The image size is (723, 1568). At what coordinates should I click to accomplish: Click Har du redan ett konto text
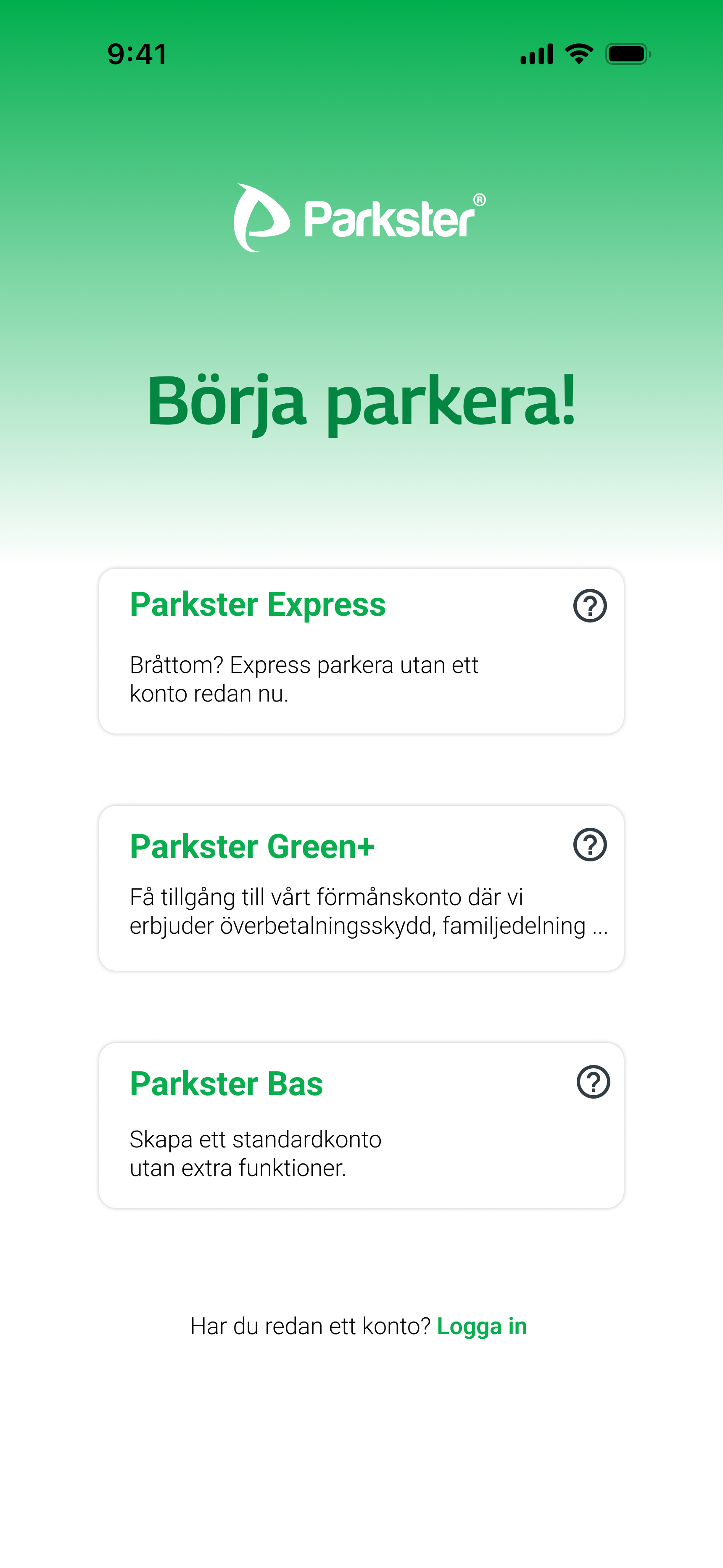click(x=311, y=1325)
